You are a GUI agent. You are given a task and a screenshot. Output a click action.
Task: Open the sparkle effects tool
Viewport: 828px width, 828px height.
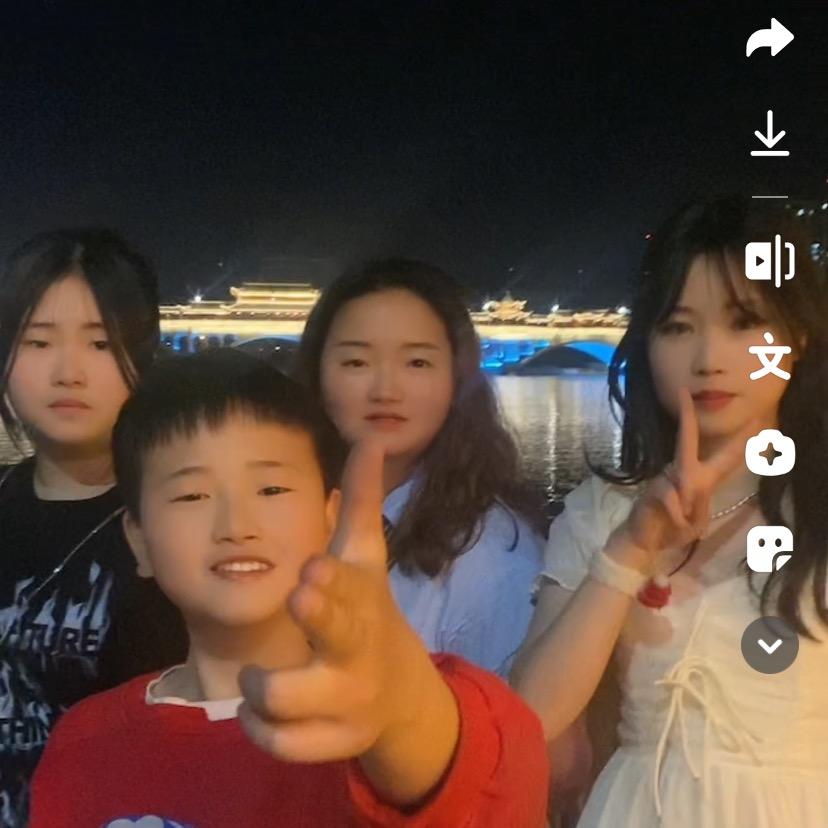pyautogui.click(x=769, y=454)
